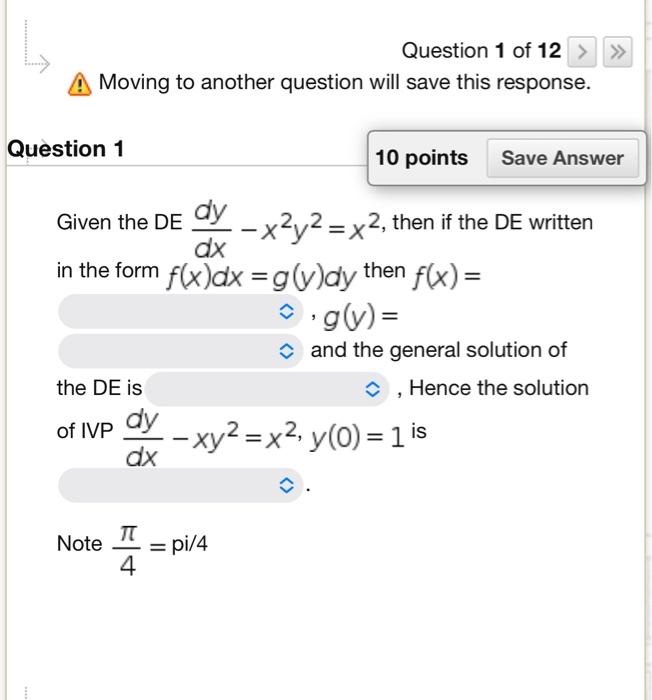Select the general solution dropdown
The height and width of the screenshot is (700, 652).
click(x=267, y=388)
